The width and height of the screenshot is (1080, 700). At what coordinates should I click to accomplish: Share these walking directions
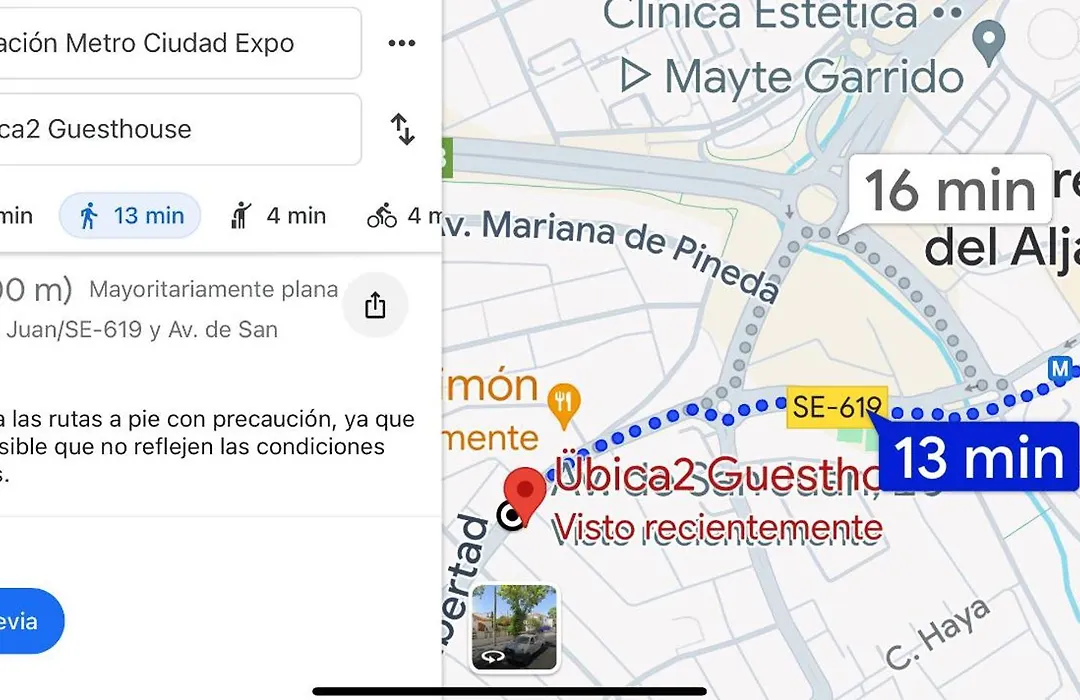click(375, 305)
